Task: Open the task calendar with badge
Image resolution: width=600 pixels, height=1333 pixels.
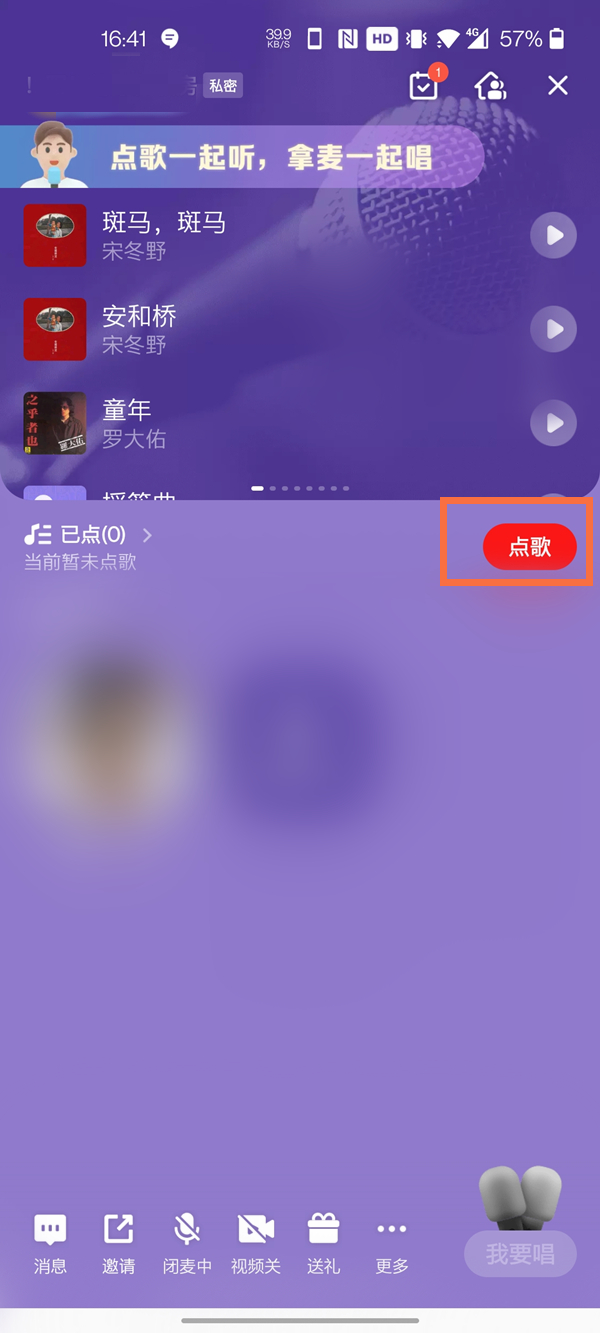Action: [x=424, y=86]
